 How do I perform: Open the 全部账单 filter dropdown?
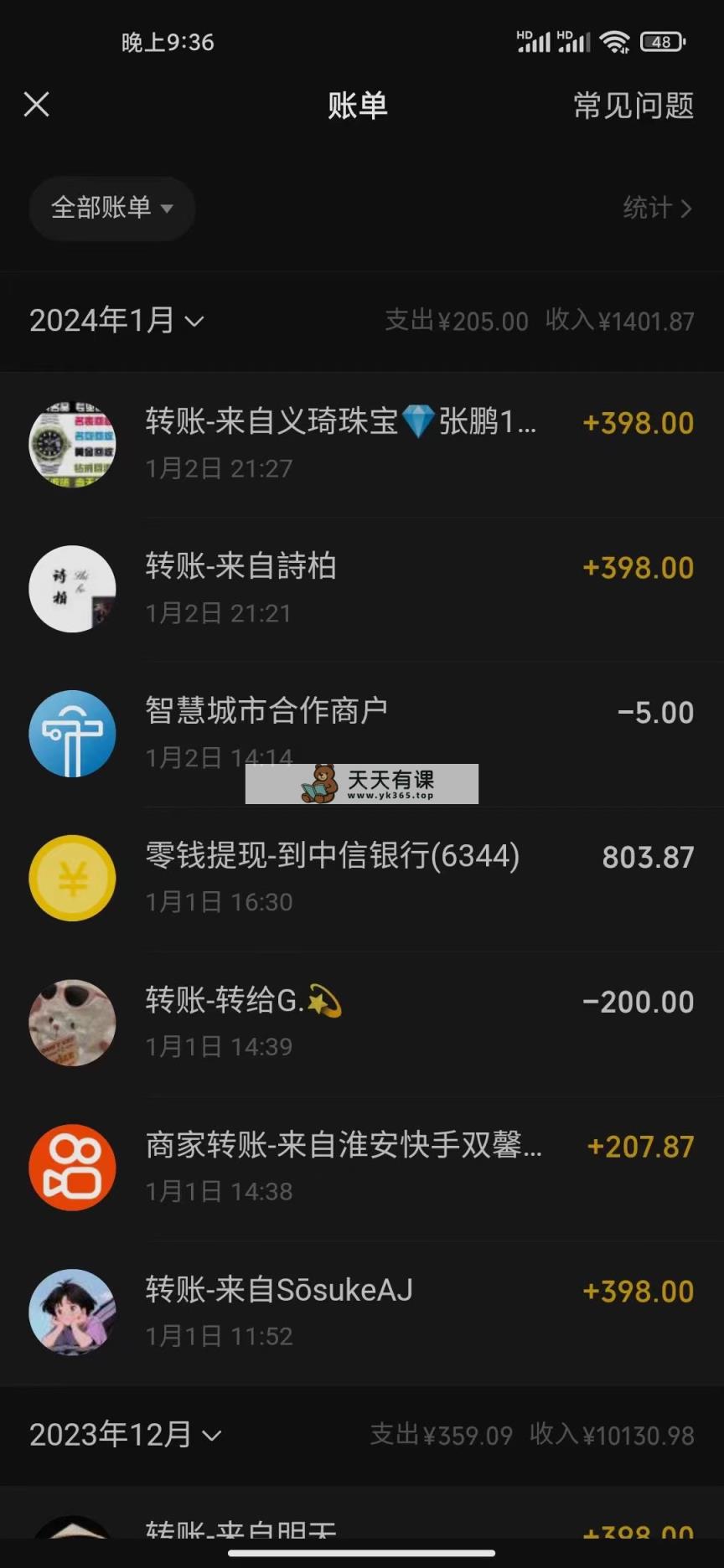112,208
